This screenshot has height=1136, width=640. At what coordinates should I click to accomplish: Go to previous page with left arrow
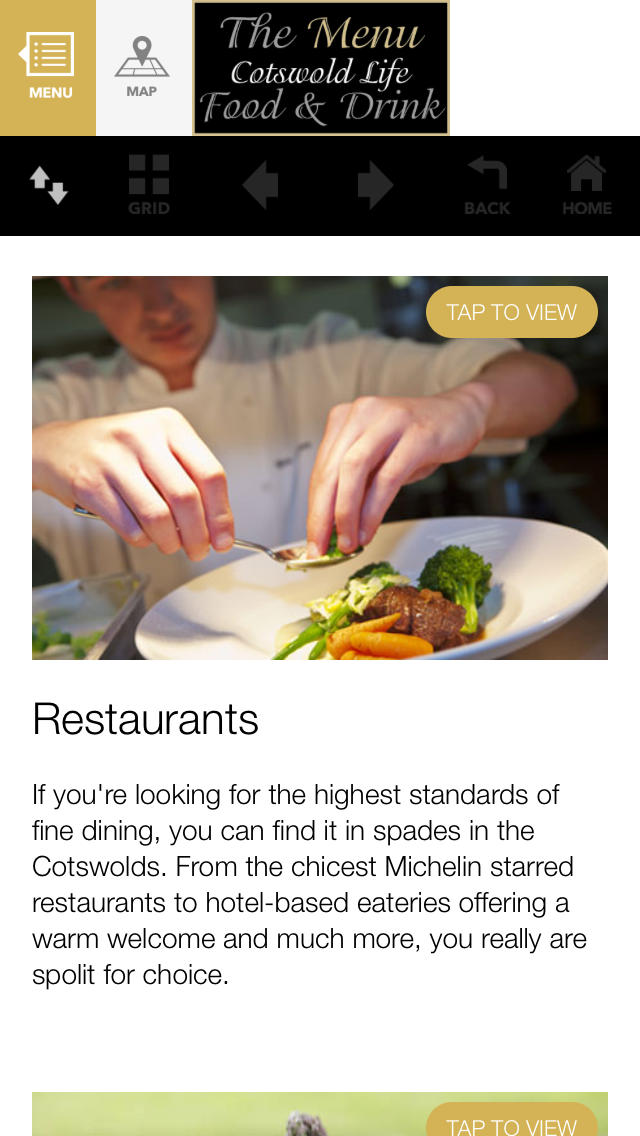click(260, 186)
